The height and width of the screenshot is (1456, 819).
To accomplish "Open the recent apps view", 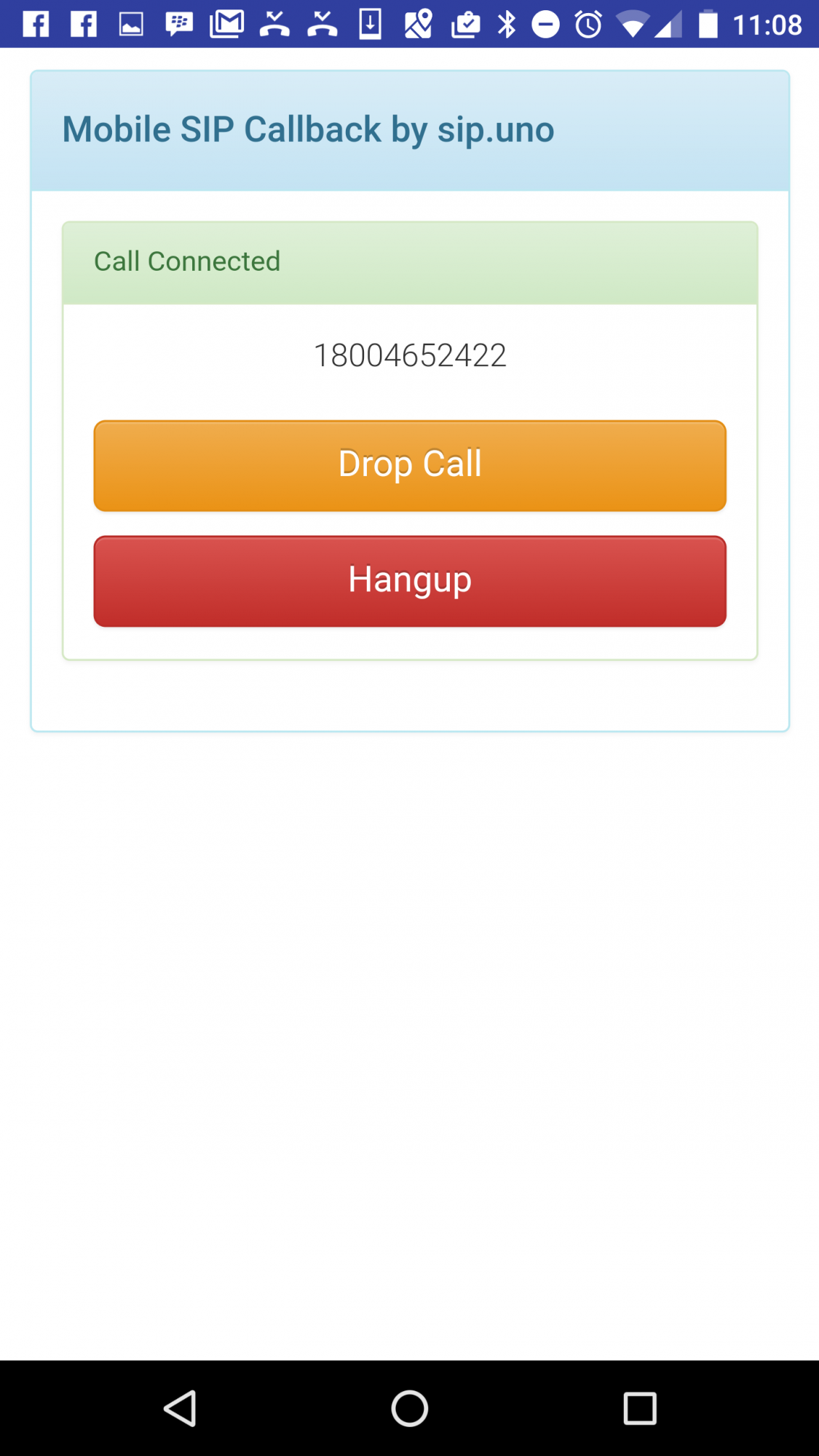I will tap(640, 1408).
